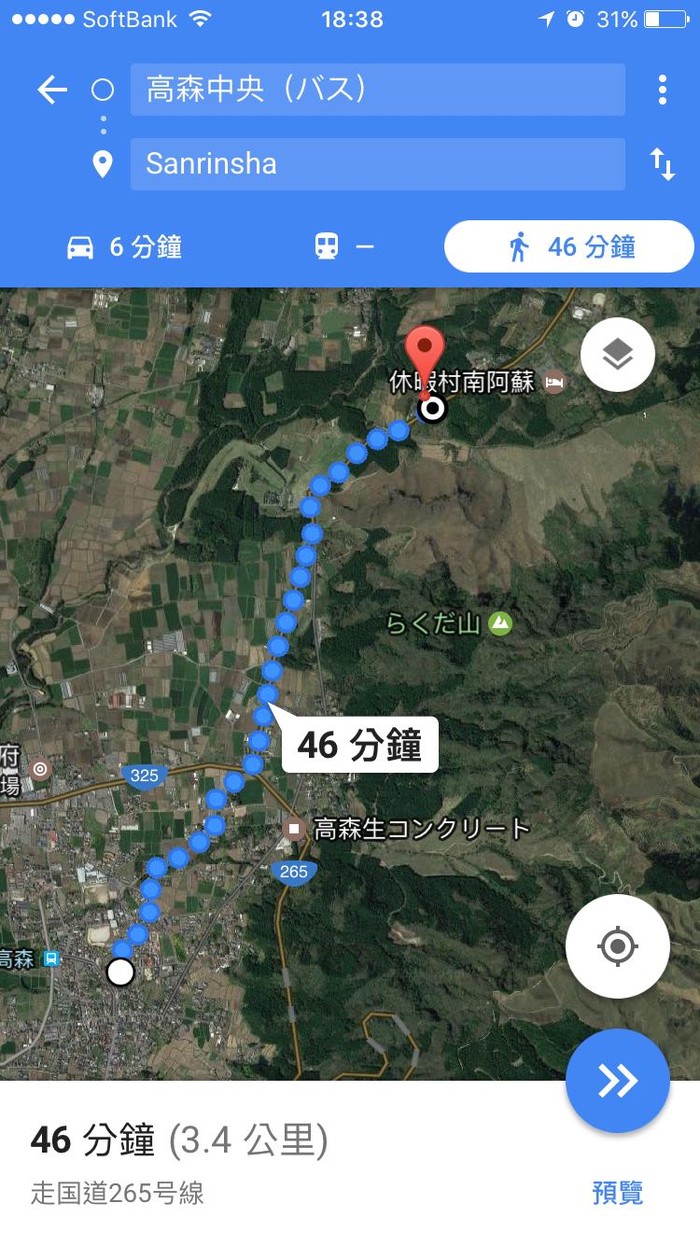Switch to driving mode, 6 分鐘

point(125,247)
